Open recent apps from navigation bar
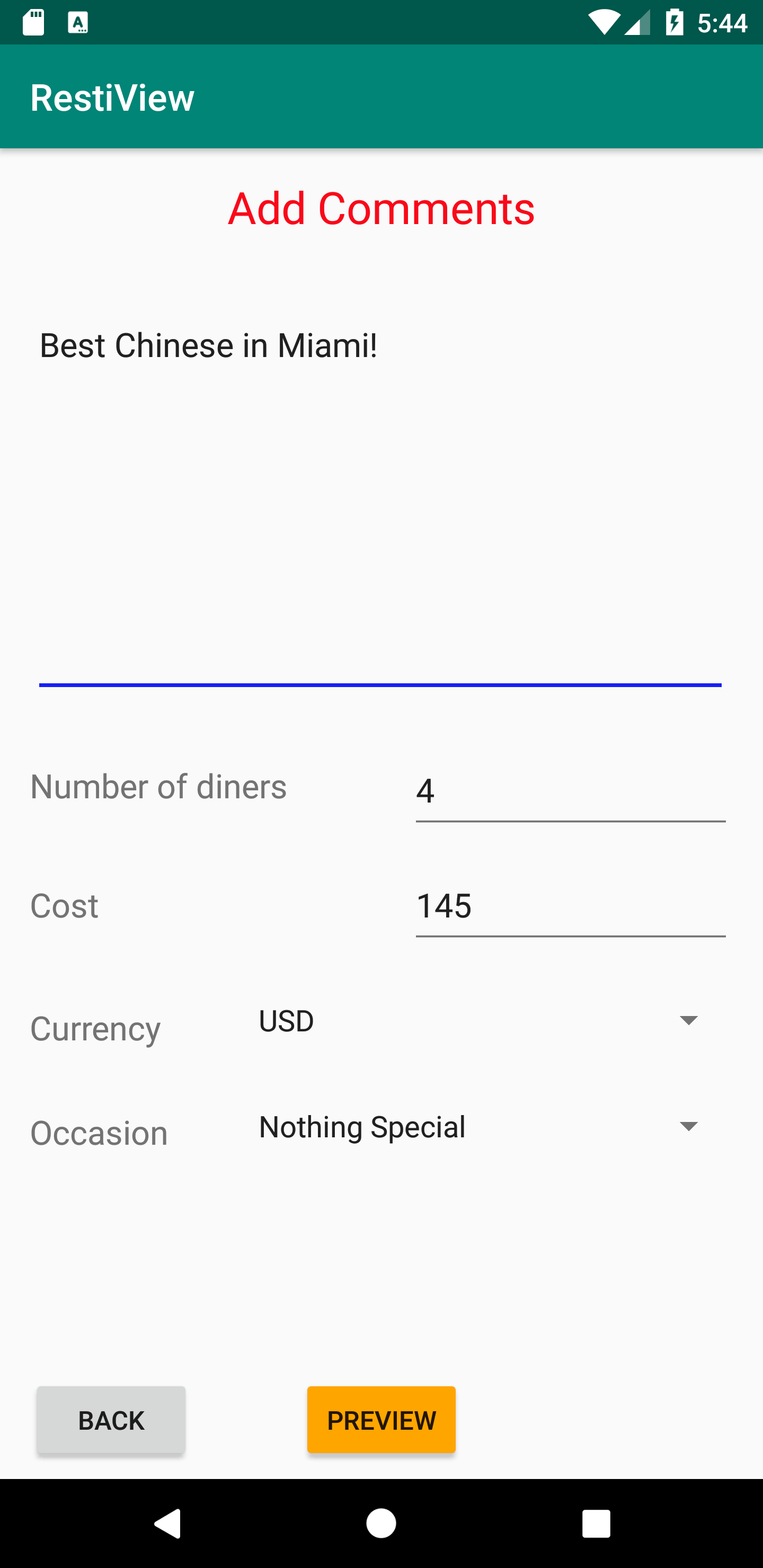Screen dimensions: 763x1568 [596, 1524]
